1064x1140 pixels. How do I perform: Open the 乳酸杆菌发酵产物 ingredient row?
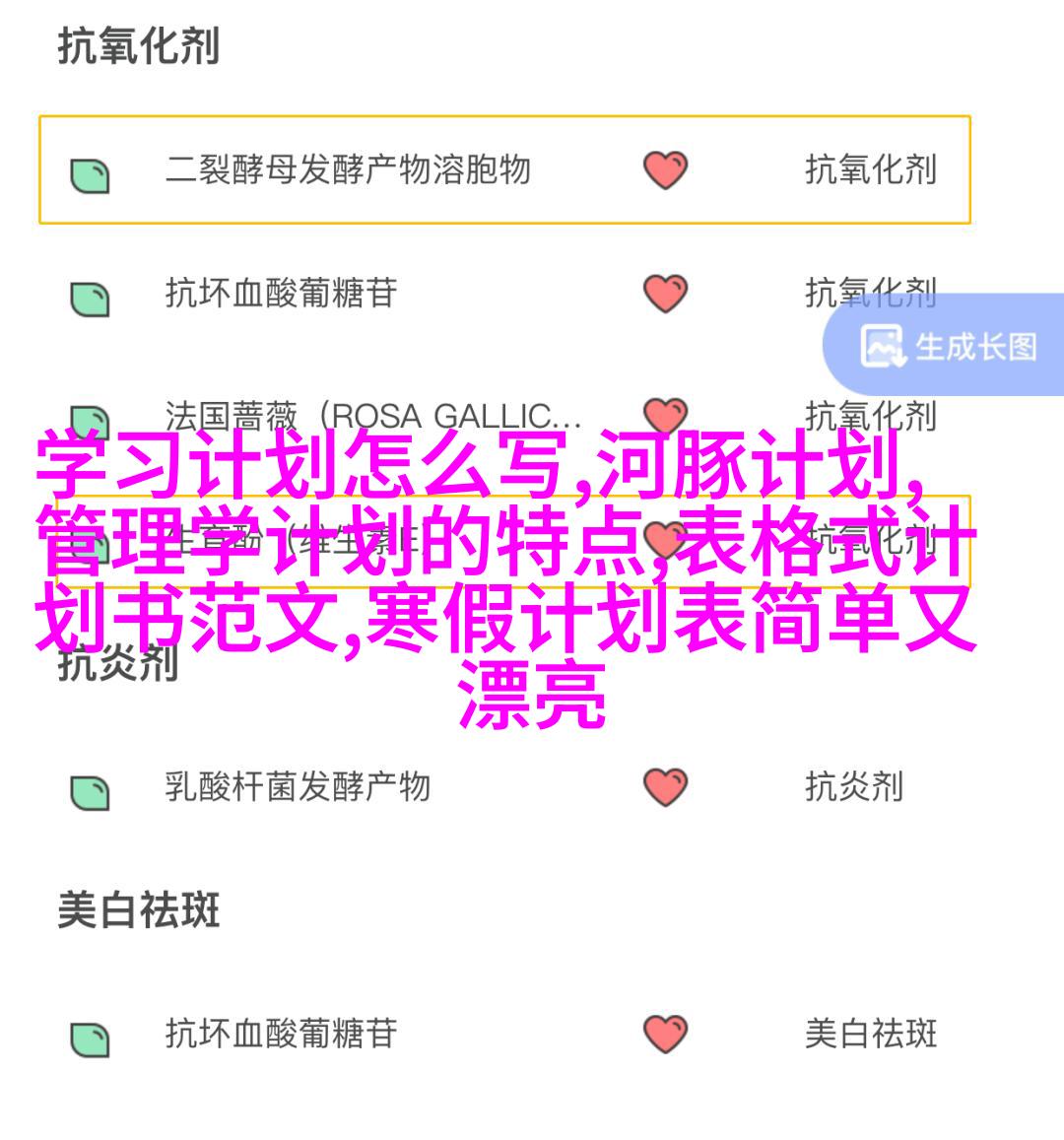[298, 787]
